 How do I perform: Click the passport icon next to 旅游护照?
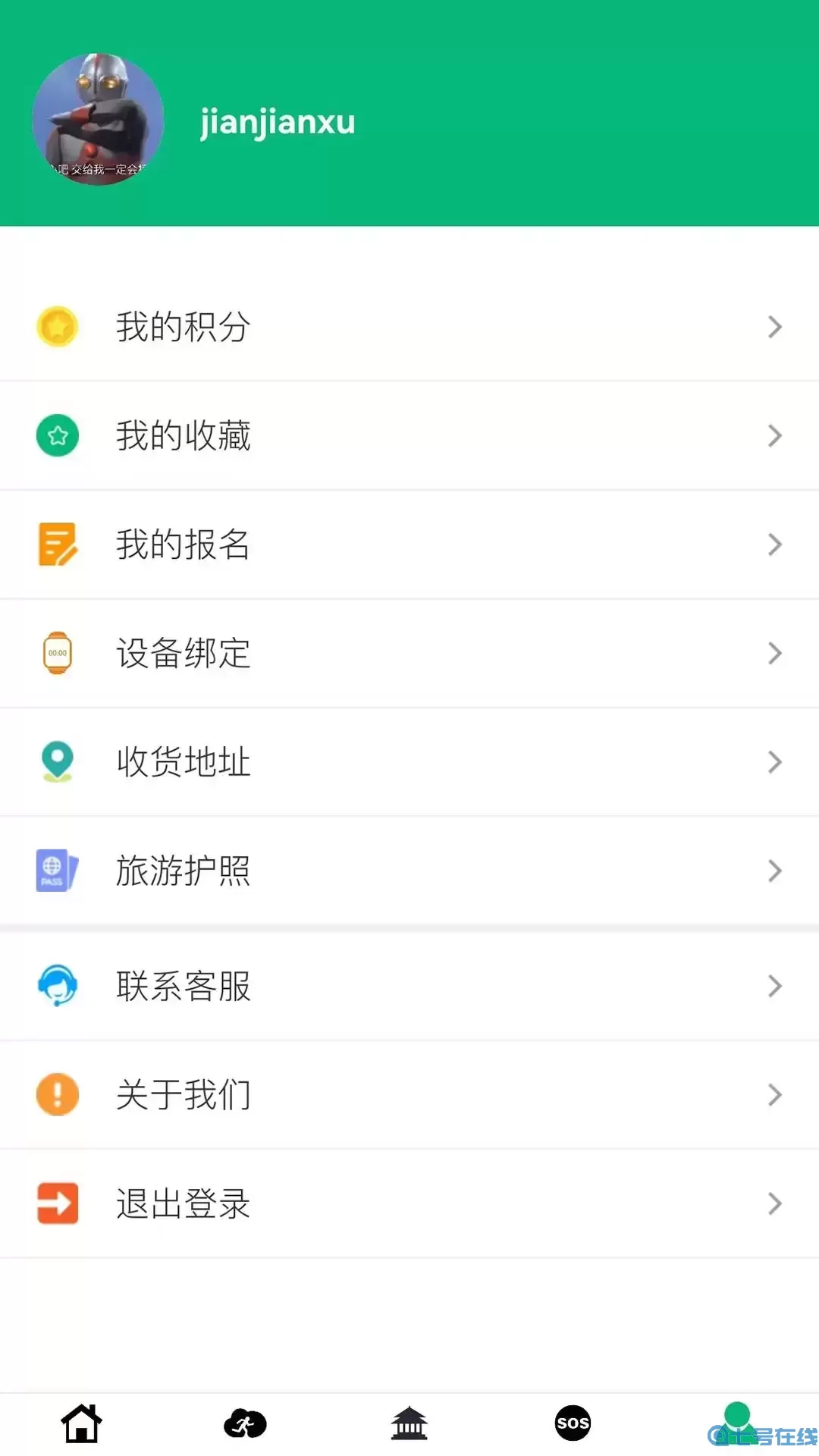point(57,871)
